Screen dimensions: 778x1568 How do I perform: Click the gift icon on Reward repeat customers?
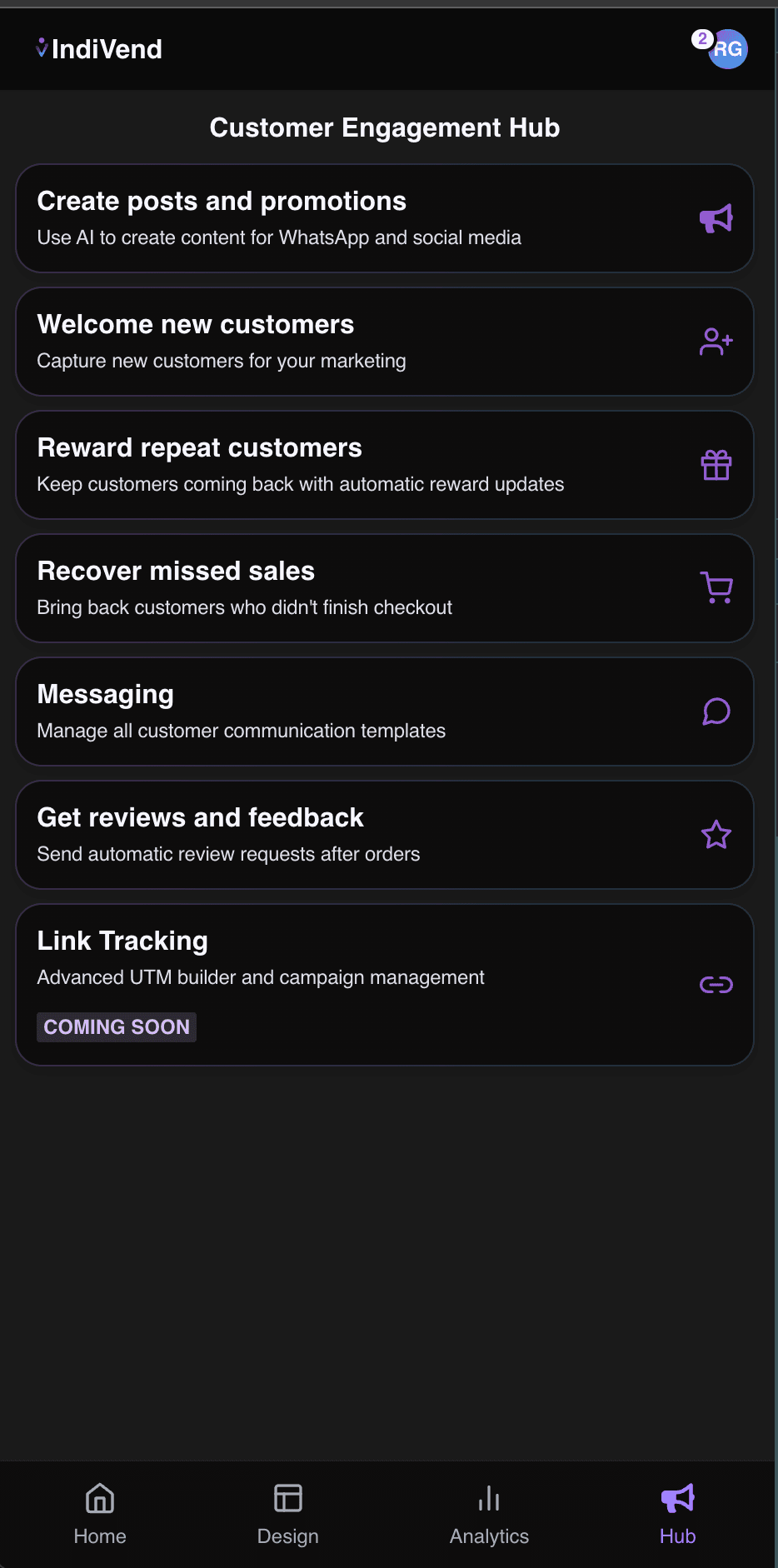pyautogui.click(x=716, y=464)
